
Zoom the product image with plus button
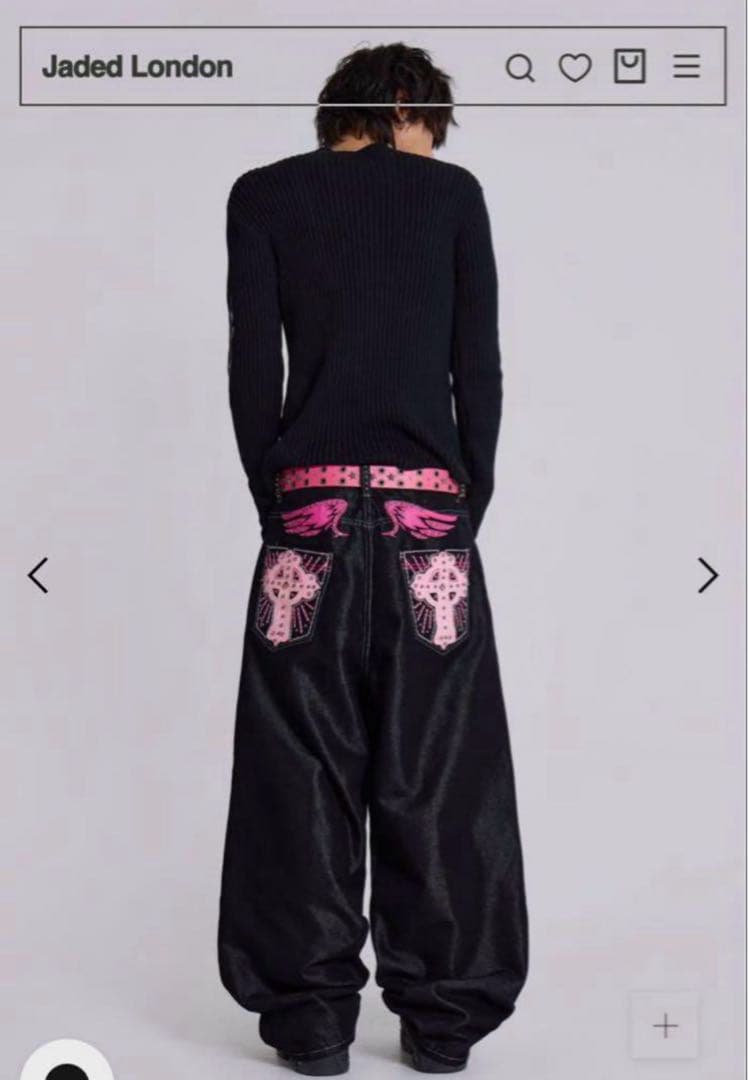(x=665, y=1026)
